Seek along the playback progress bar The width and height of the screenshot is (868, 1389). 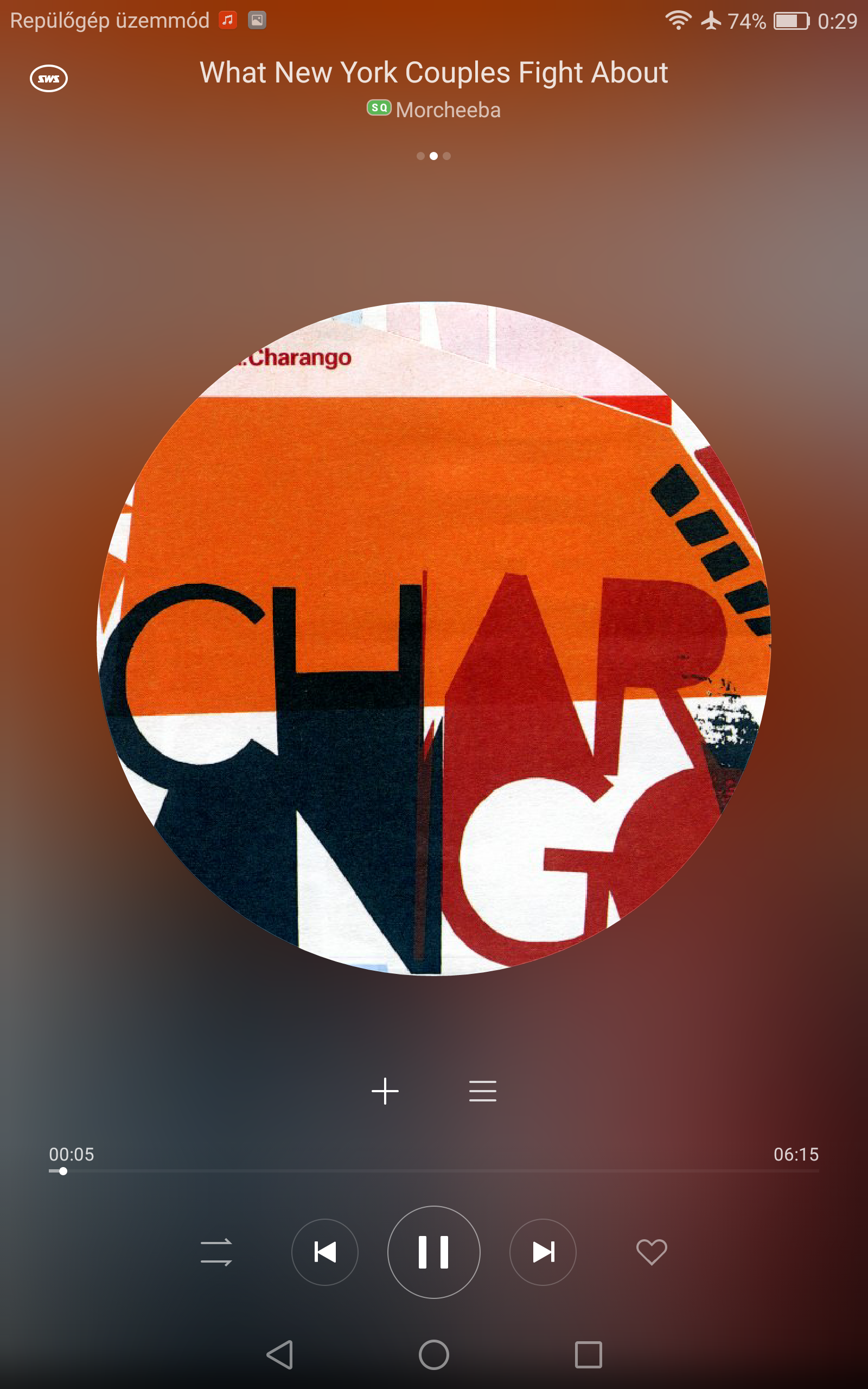click(x=434, y=1171)
